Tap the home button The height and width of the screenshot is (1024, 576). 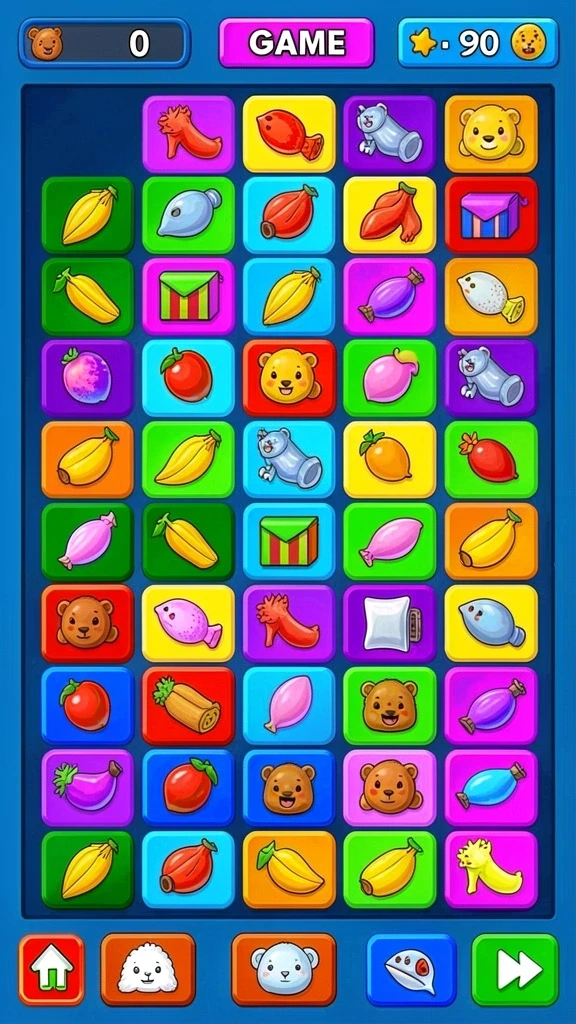pos(52,969)
